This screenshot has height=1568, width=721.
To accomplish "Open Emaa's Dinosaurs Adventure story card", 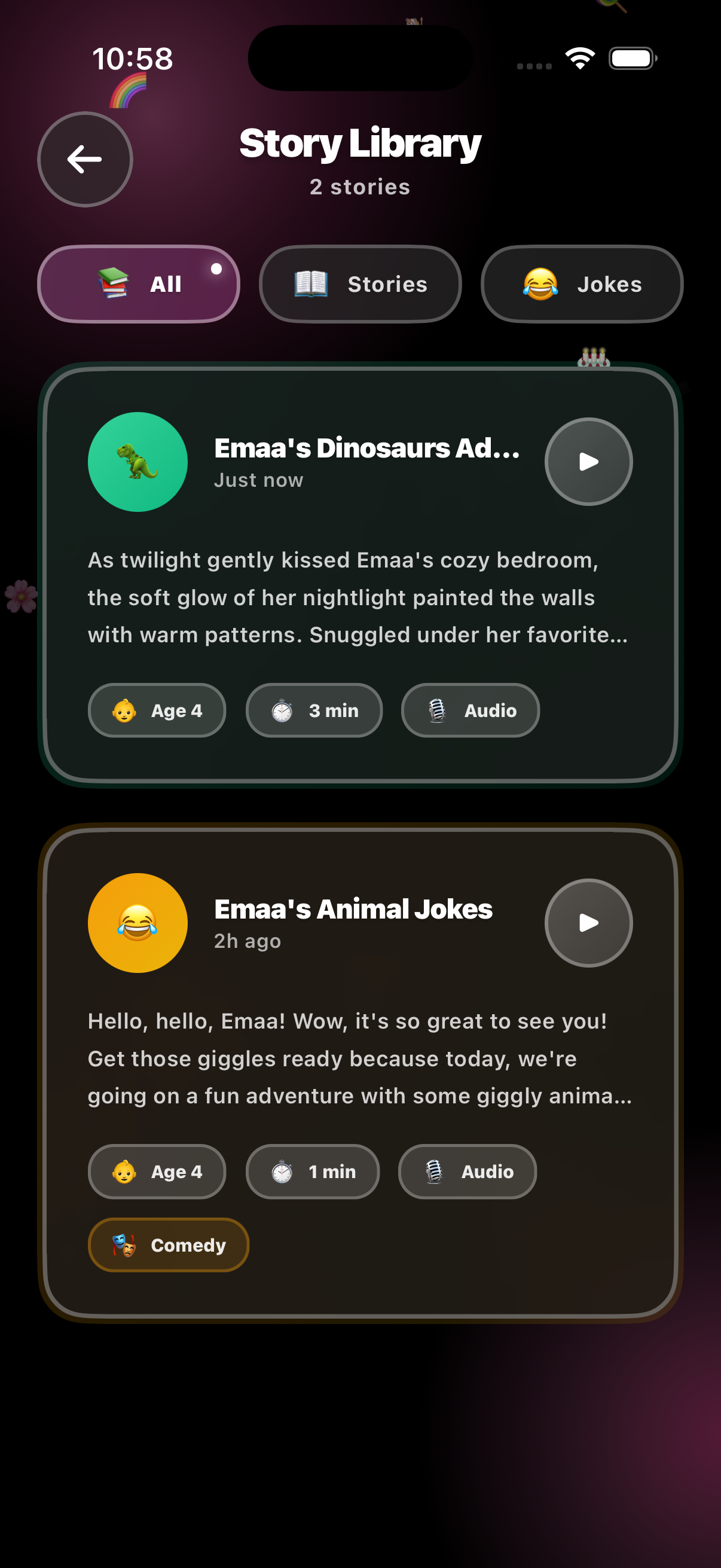I will pos(360,597).
